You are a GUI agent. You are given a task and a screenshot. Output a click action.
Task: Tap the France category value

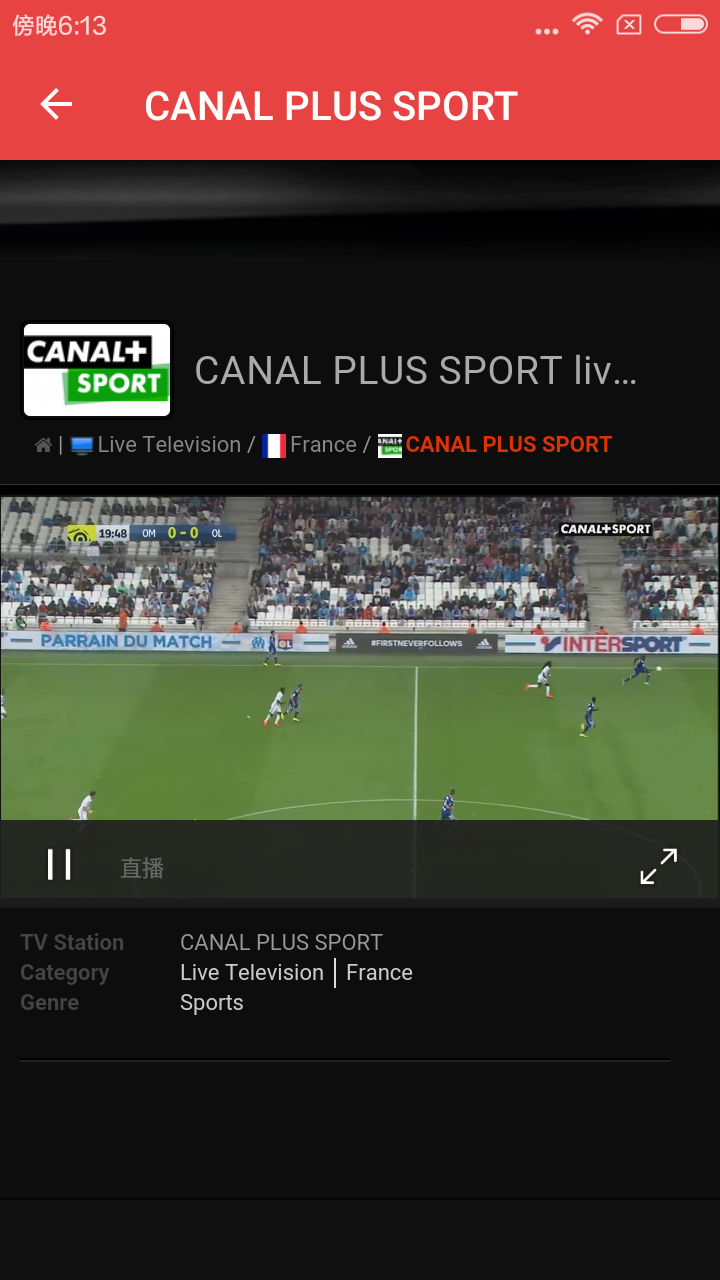(x=379, y=972)
